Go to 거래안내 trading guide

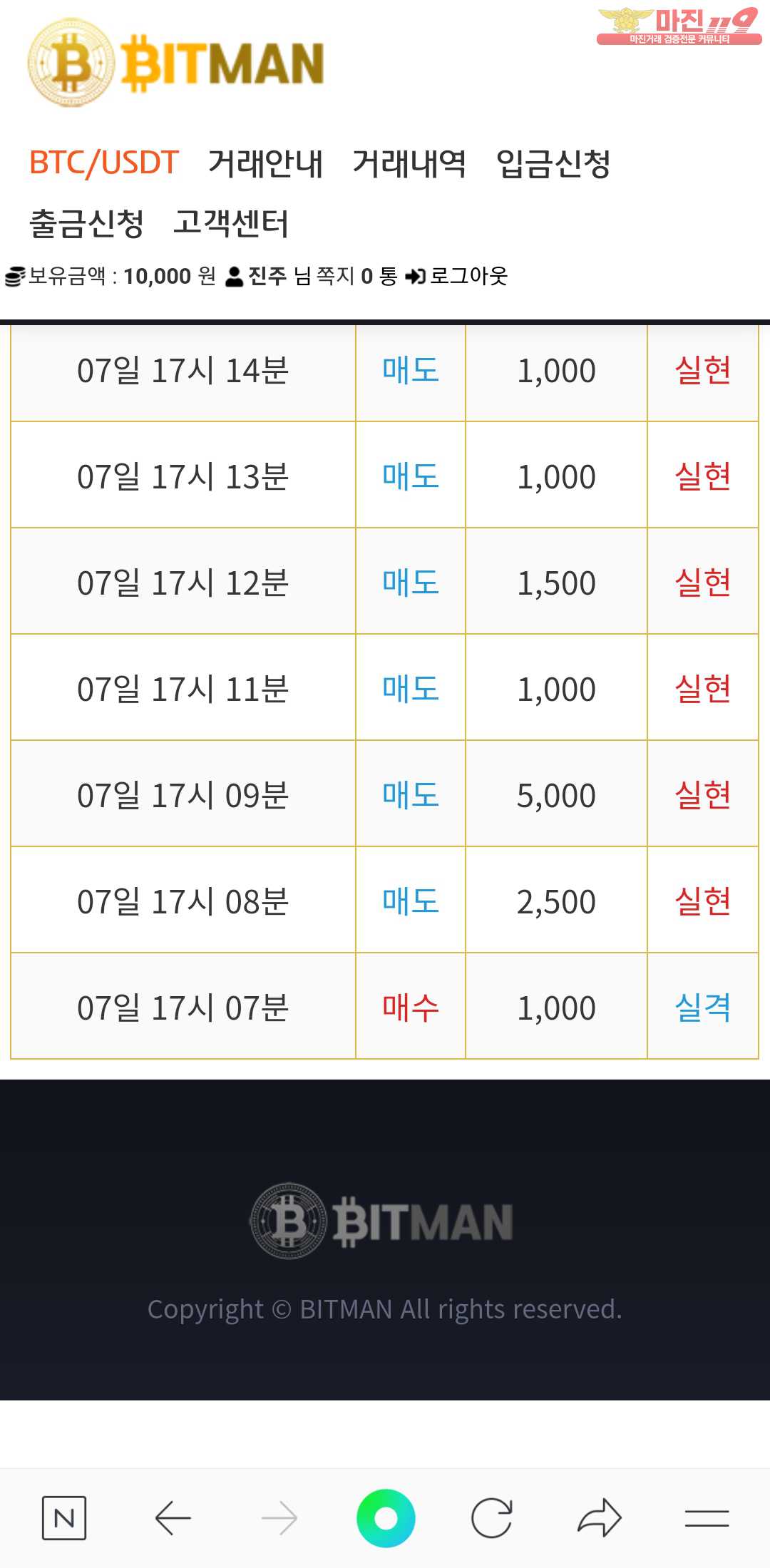click(265, 163)
